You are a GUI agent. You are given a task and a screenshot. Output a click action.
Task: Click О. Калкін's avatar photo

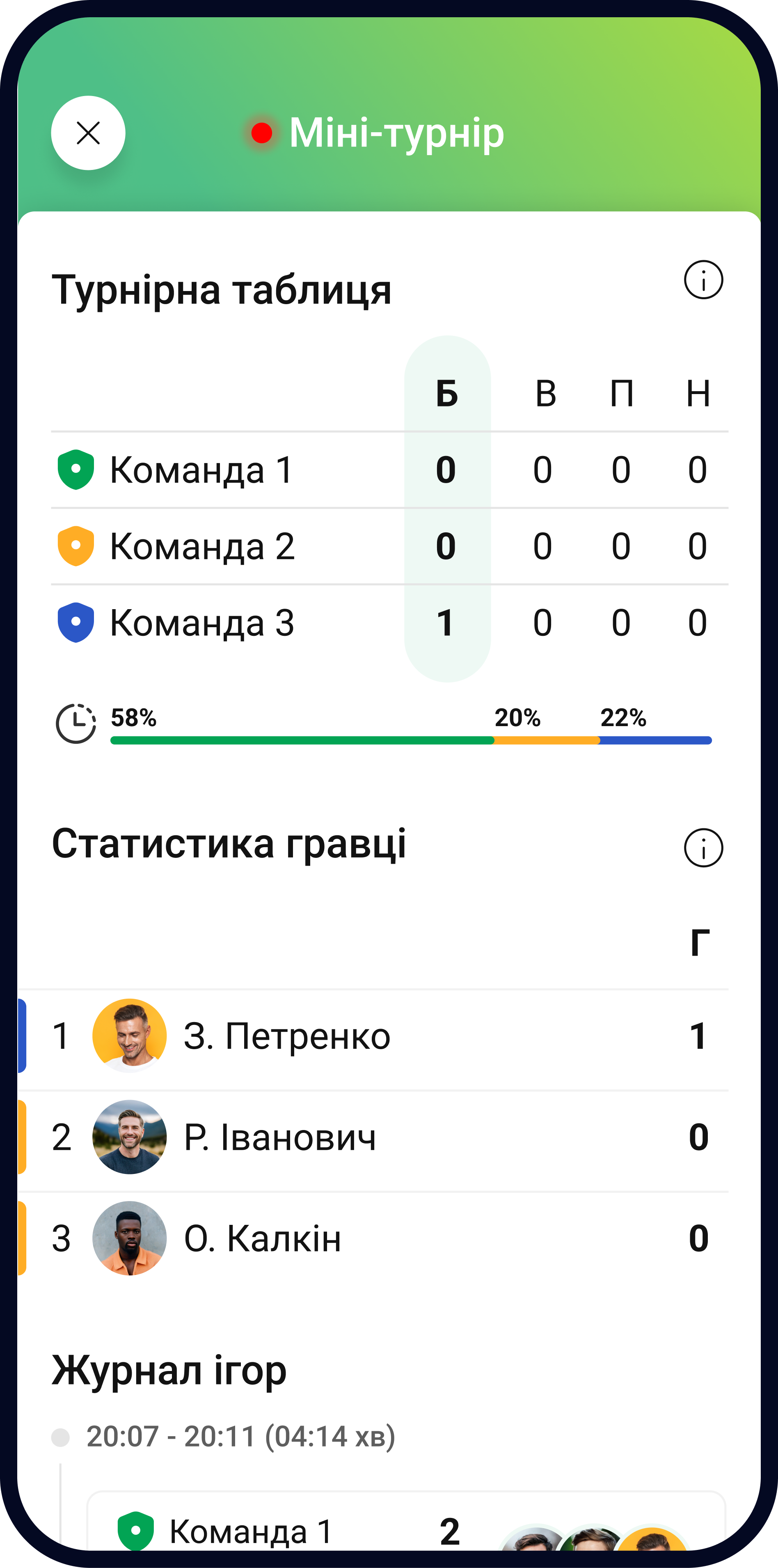(130, 1238)
